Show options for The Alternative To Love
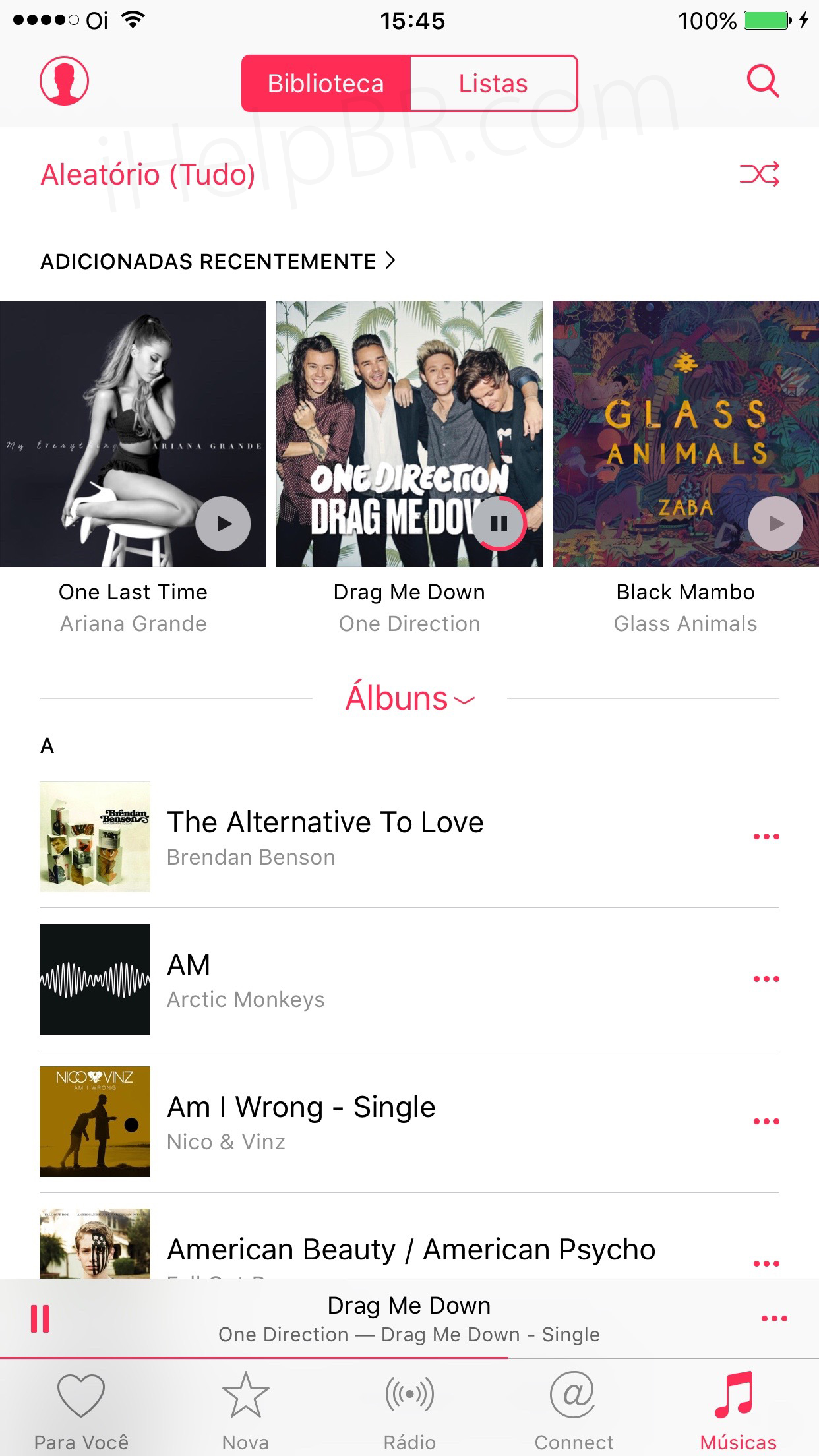The width and height of the screenshot is (819, 1456). point(766,837)
